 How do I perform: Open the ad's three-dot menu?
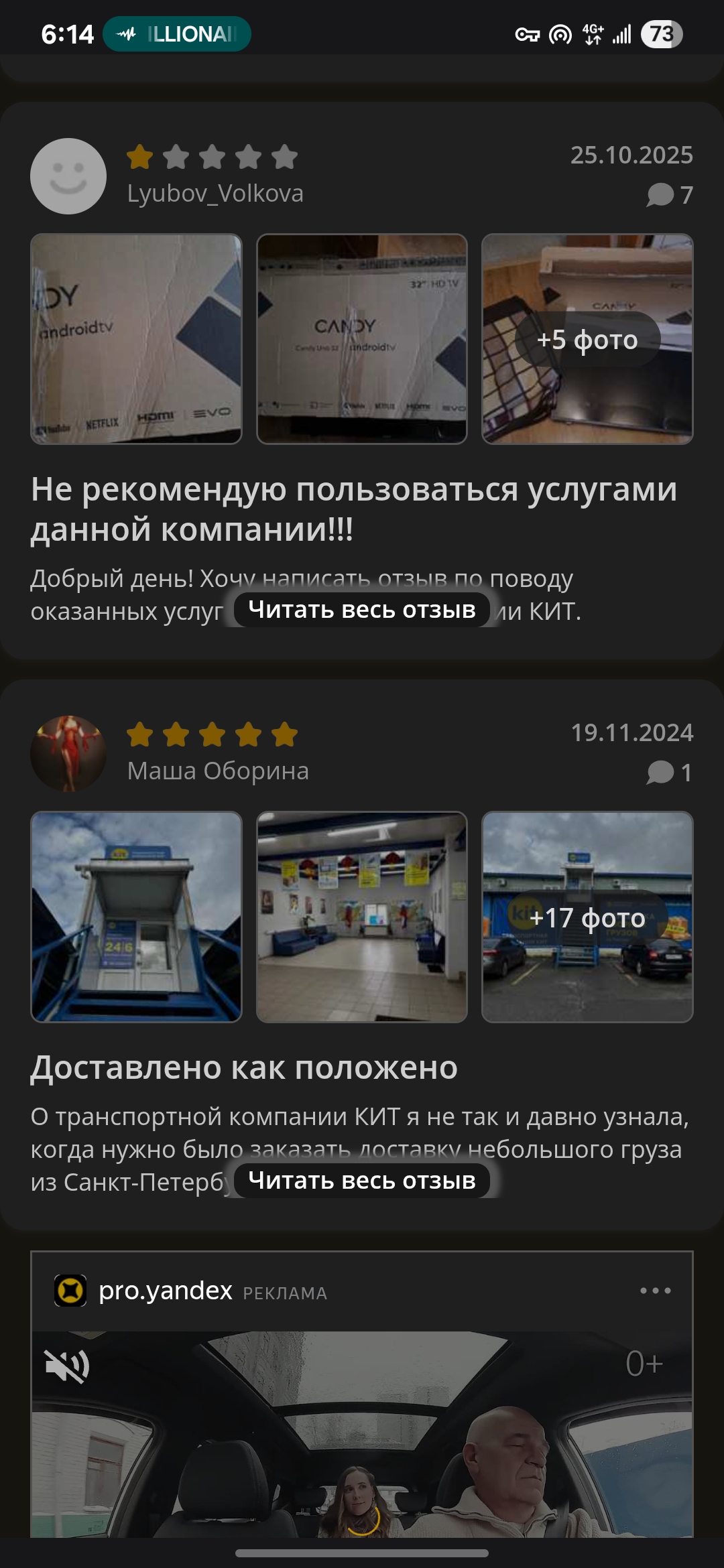point(655,1291)
